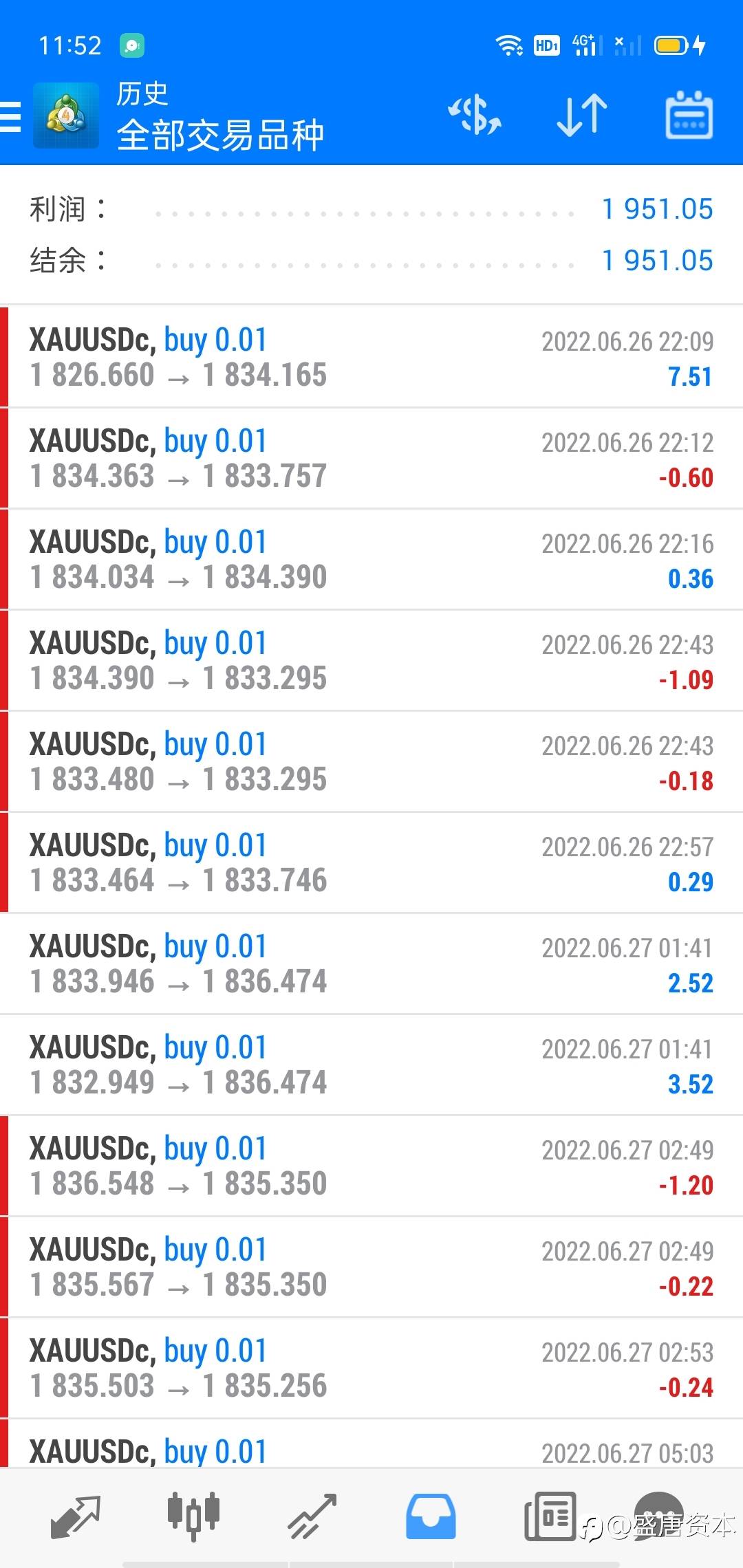Open the trade with profit 0.29
Viewport: 743px width, 1568px height.
[371, 862]
